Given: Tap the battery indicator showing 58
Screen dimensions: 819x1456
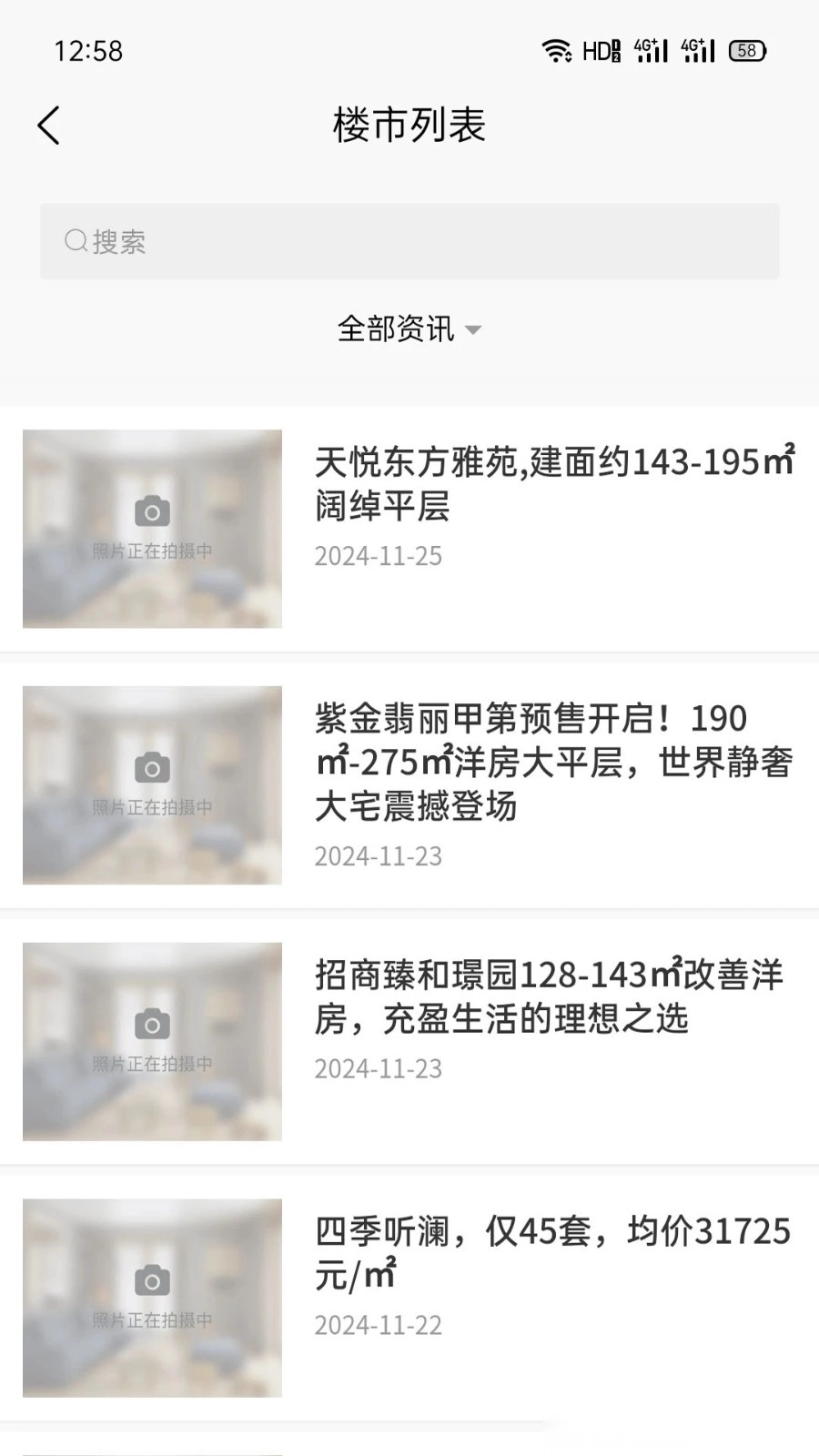Looking at the screenshot, I should pyautogui.click(x=745, y=51).
